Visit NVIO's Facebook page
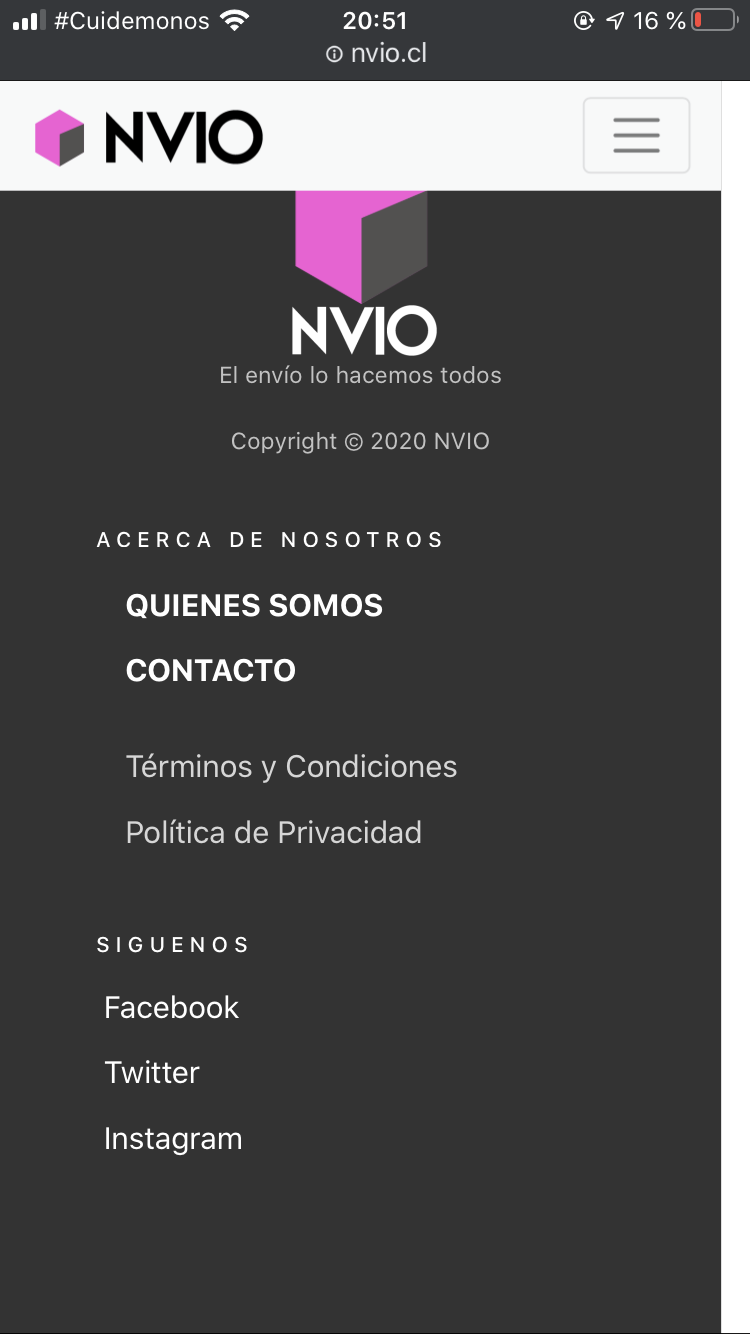This screenshot has width=750, height=1334. pos(171,1007)
